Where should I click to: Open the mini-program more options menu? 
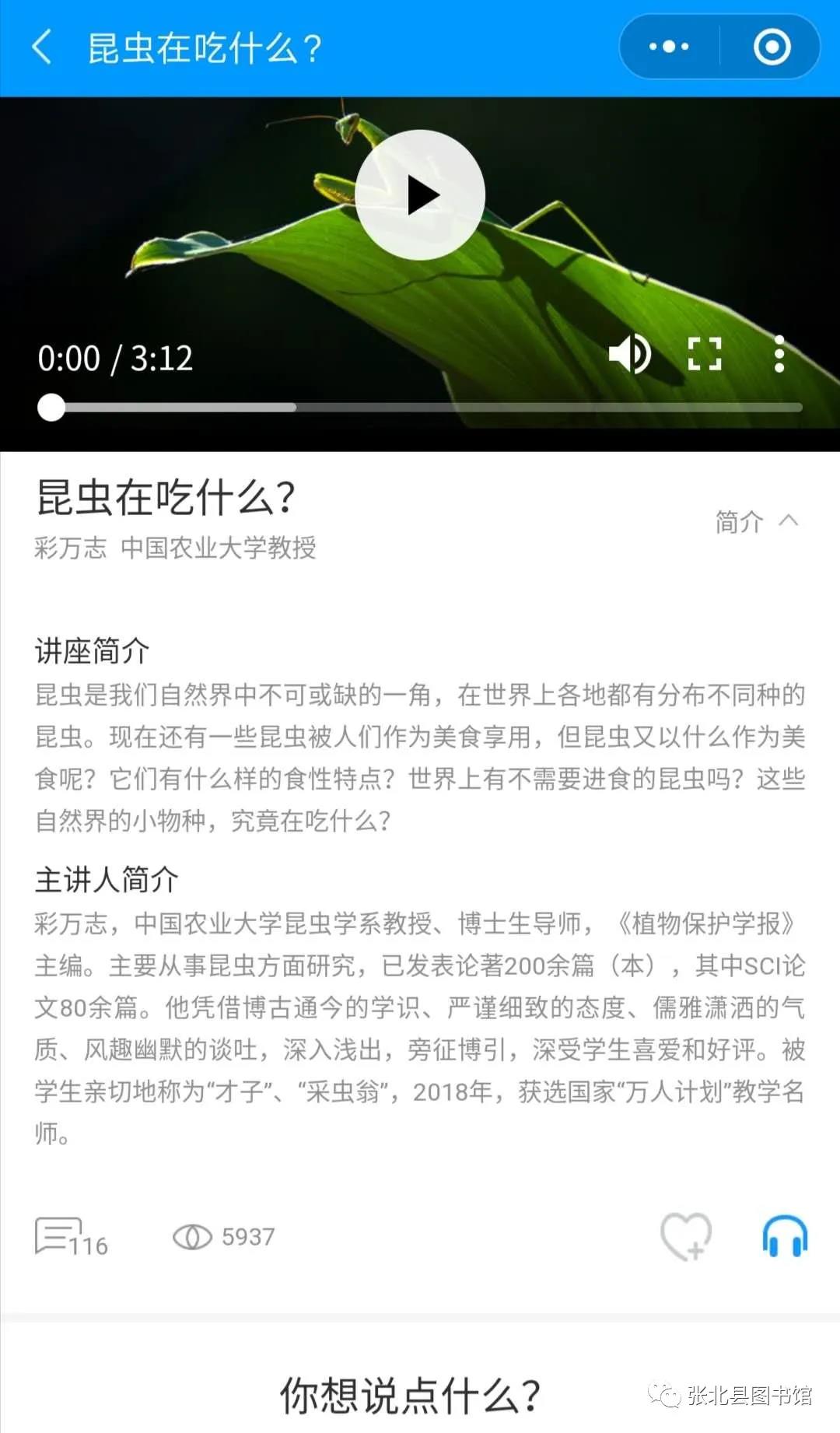tap(667, 47)
